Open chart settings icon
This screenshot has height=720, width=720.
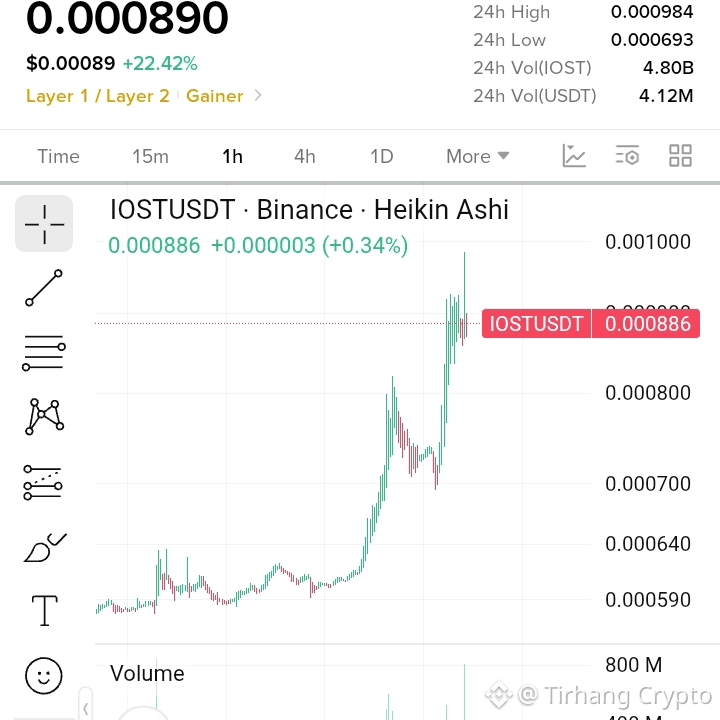pos(627,156)
